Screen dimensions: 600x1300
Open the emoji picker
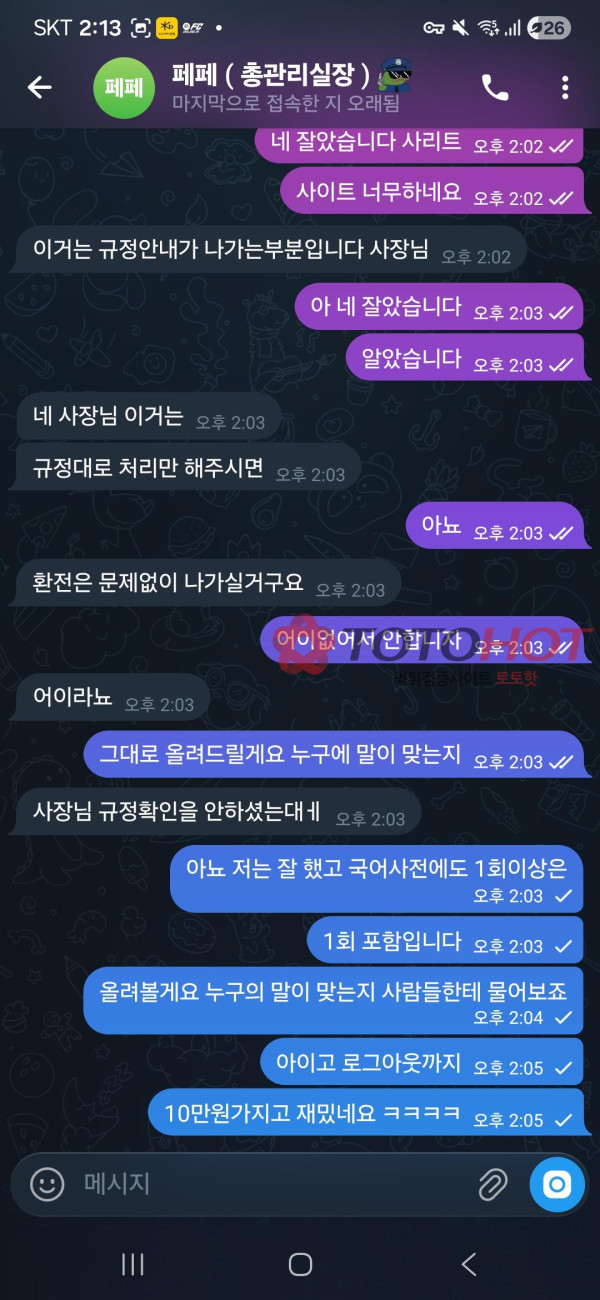(x=47, y=1185)
